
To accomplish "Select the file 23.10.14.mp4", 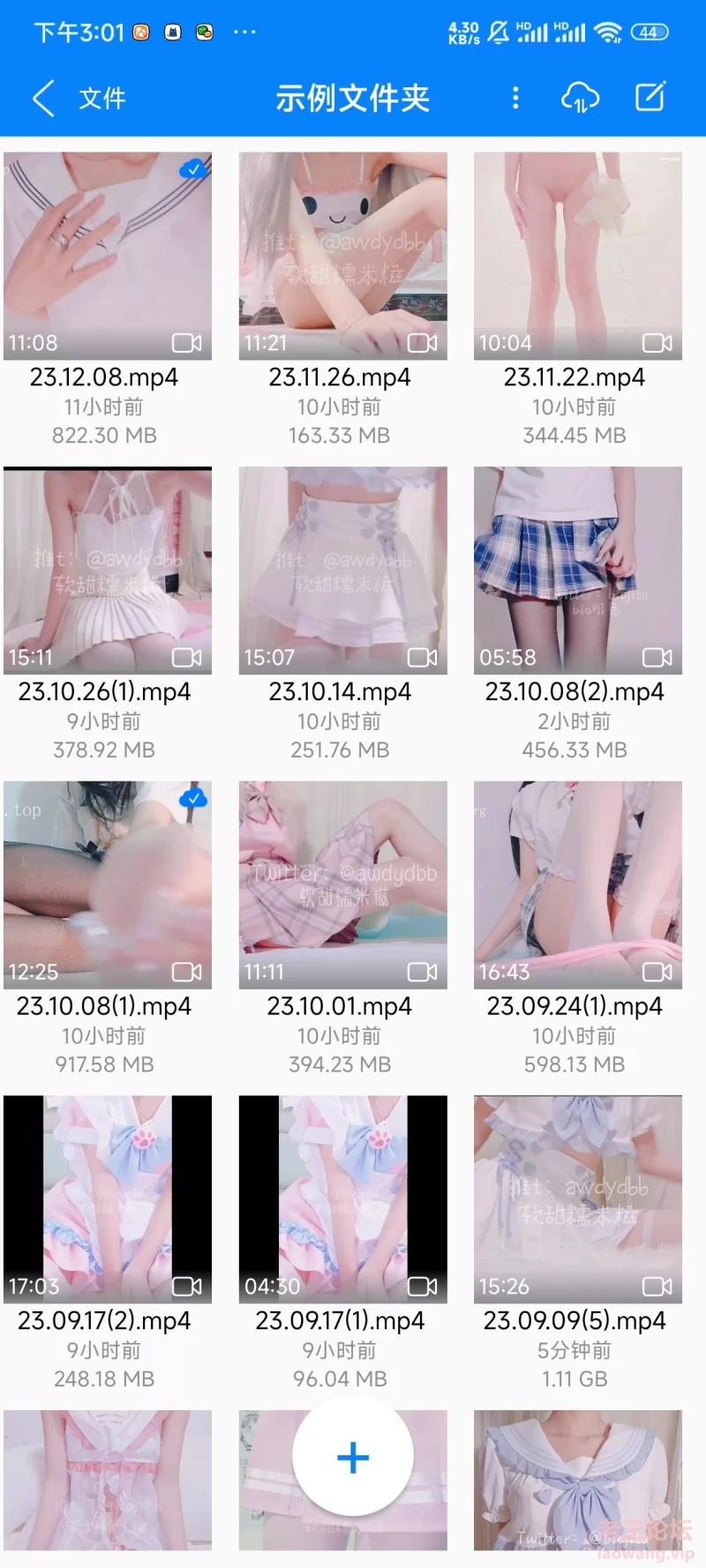I will [x=342, y=571].
